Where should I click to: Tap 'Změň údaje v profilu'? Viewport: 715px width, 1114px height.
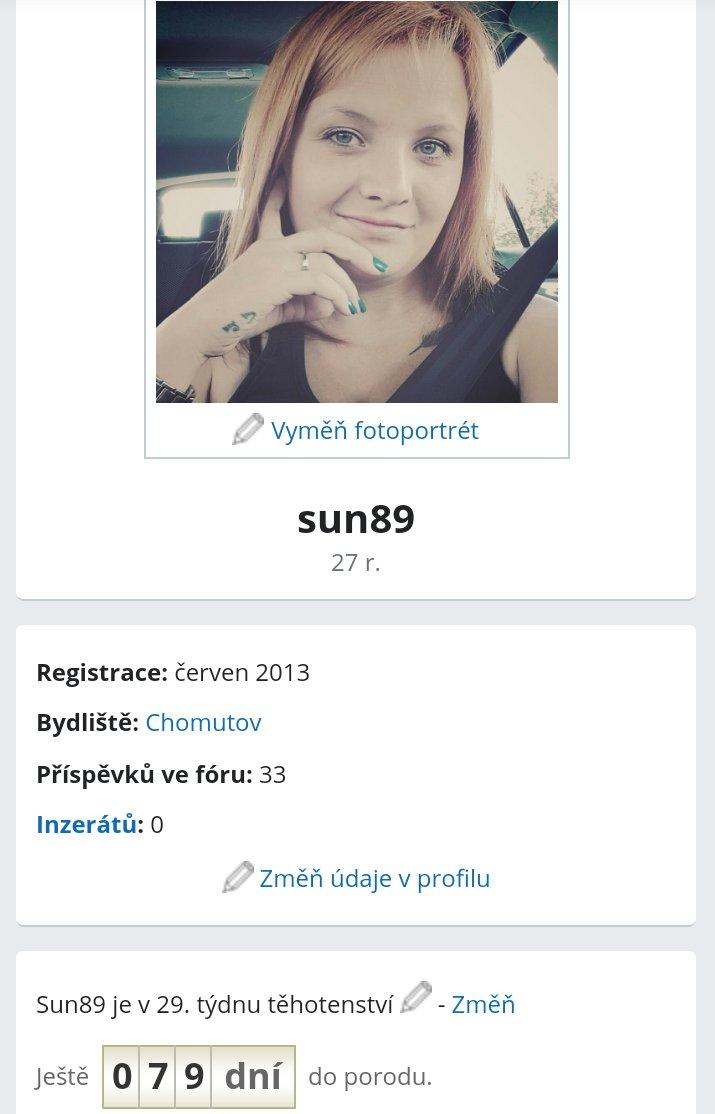coord(374,879)
